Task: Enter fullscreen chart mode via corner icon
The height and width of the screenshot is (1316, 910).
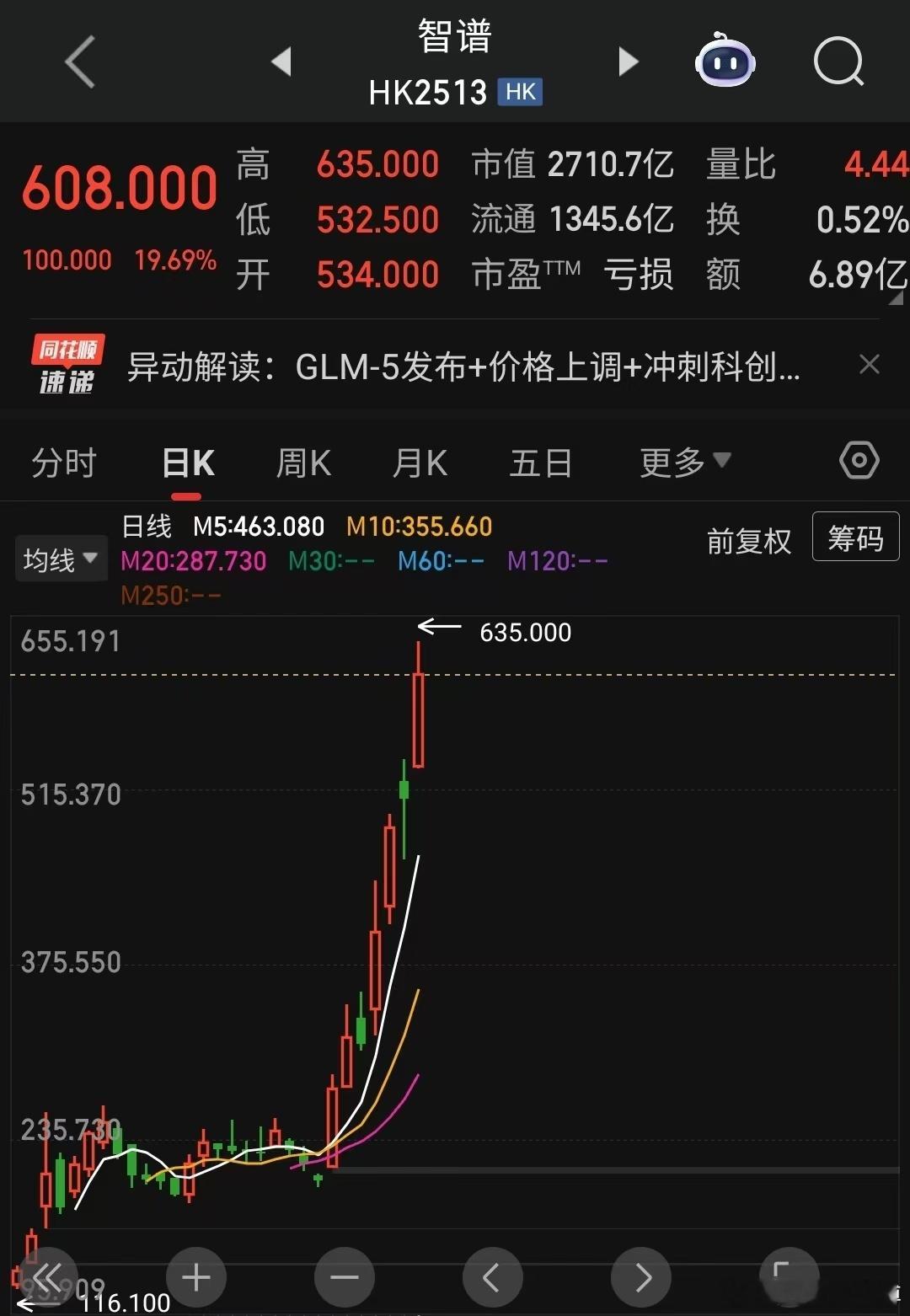Action: [x=788, y=1276]
